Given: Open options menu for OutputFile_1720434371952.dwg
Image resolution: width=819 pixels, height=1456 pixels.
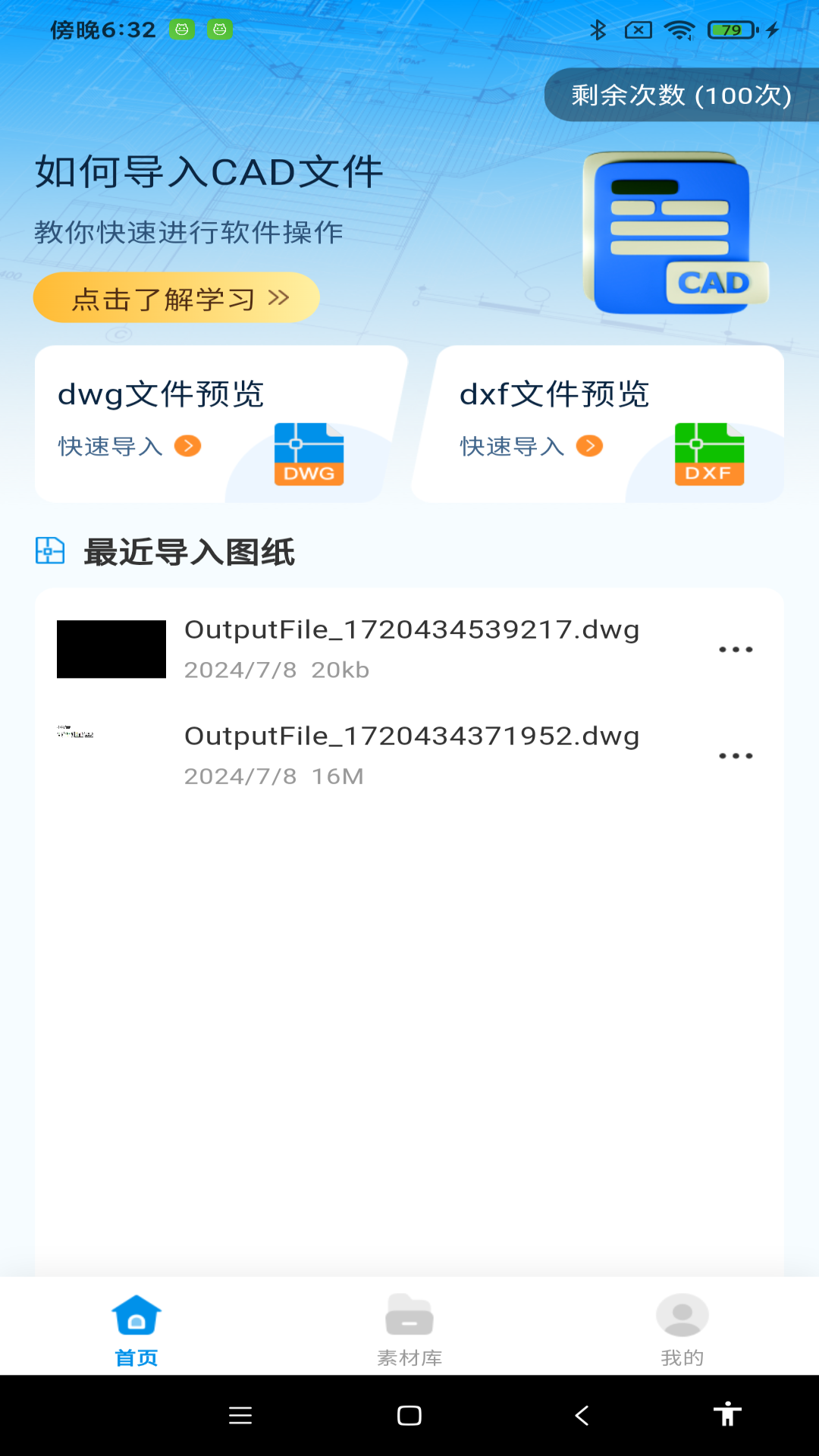Looking at the screenshot, I should coord(736,755).
